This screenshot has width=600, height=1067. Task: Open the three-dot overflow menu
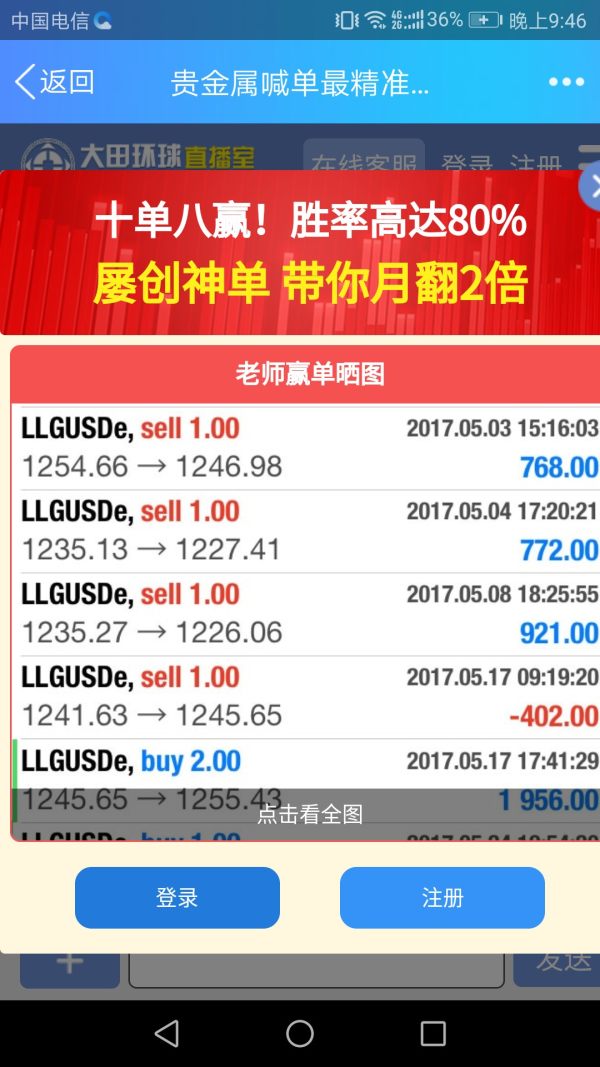pos(566,82)
